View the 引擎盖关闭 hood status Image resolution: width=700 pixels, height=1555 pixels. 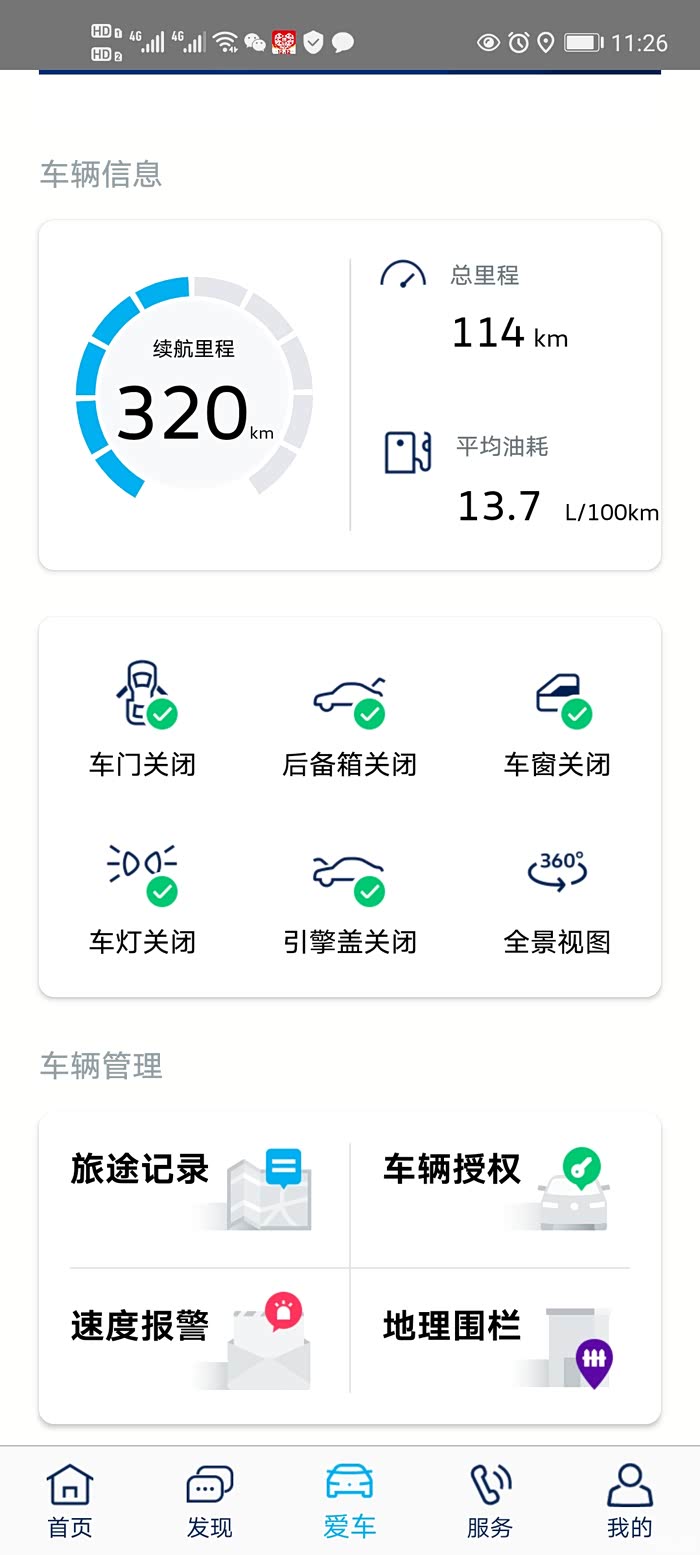[x=349, y=897]
